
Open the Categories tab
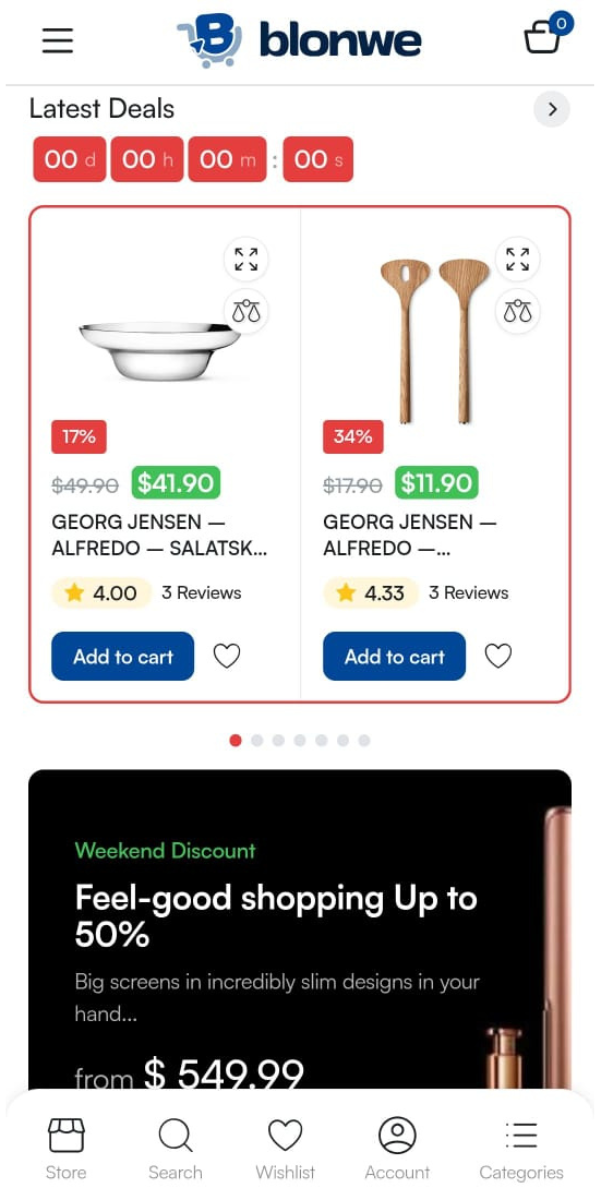pos(521,1149)
